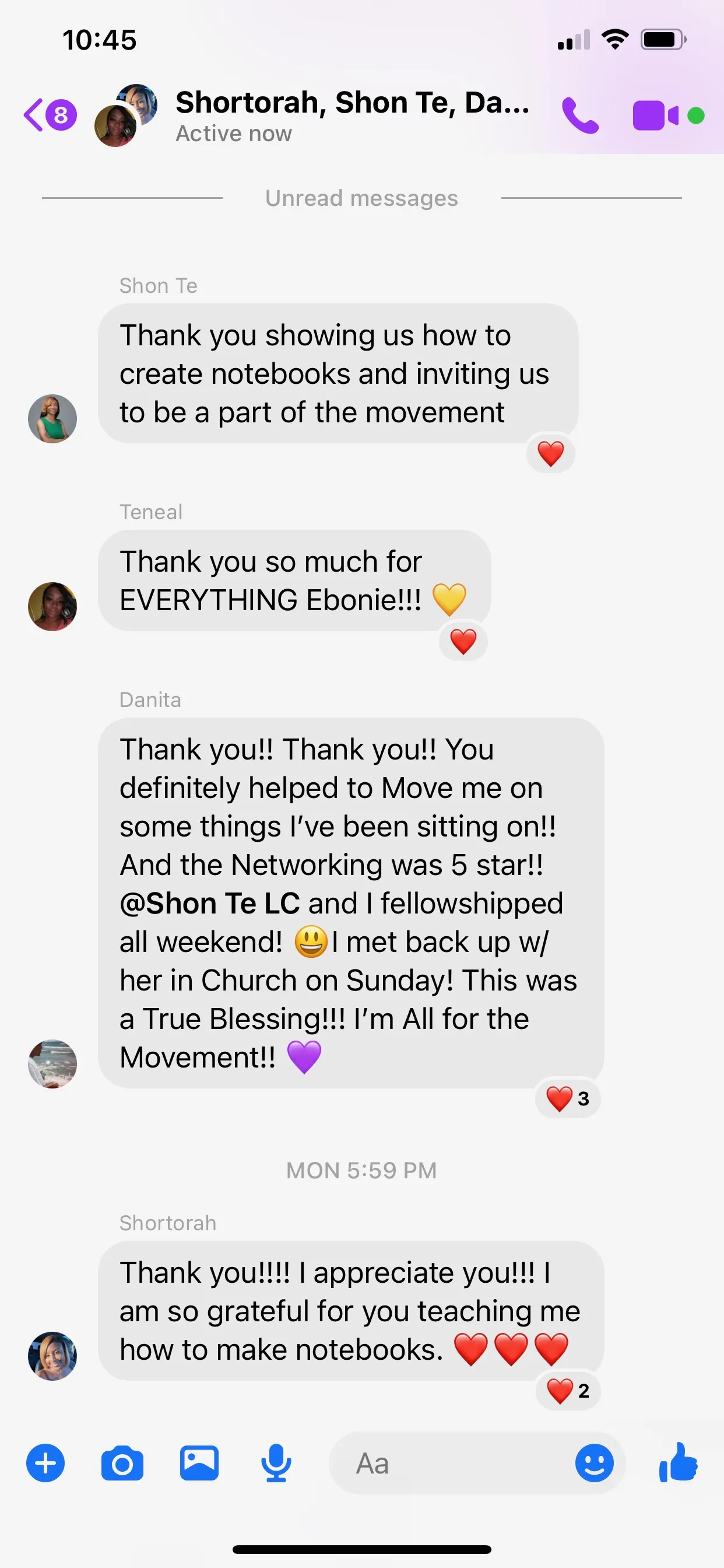Open Teneal's profile avatar
Viewport: 724px width, 1568px height.
[x=52, y=606]
